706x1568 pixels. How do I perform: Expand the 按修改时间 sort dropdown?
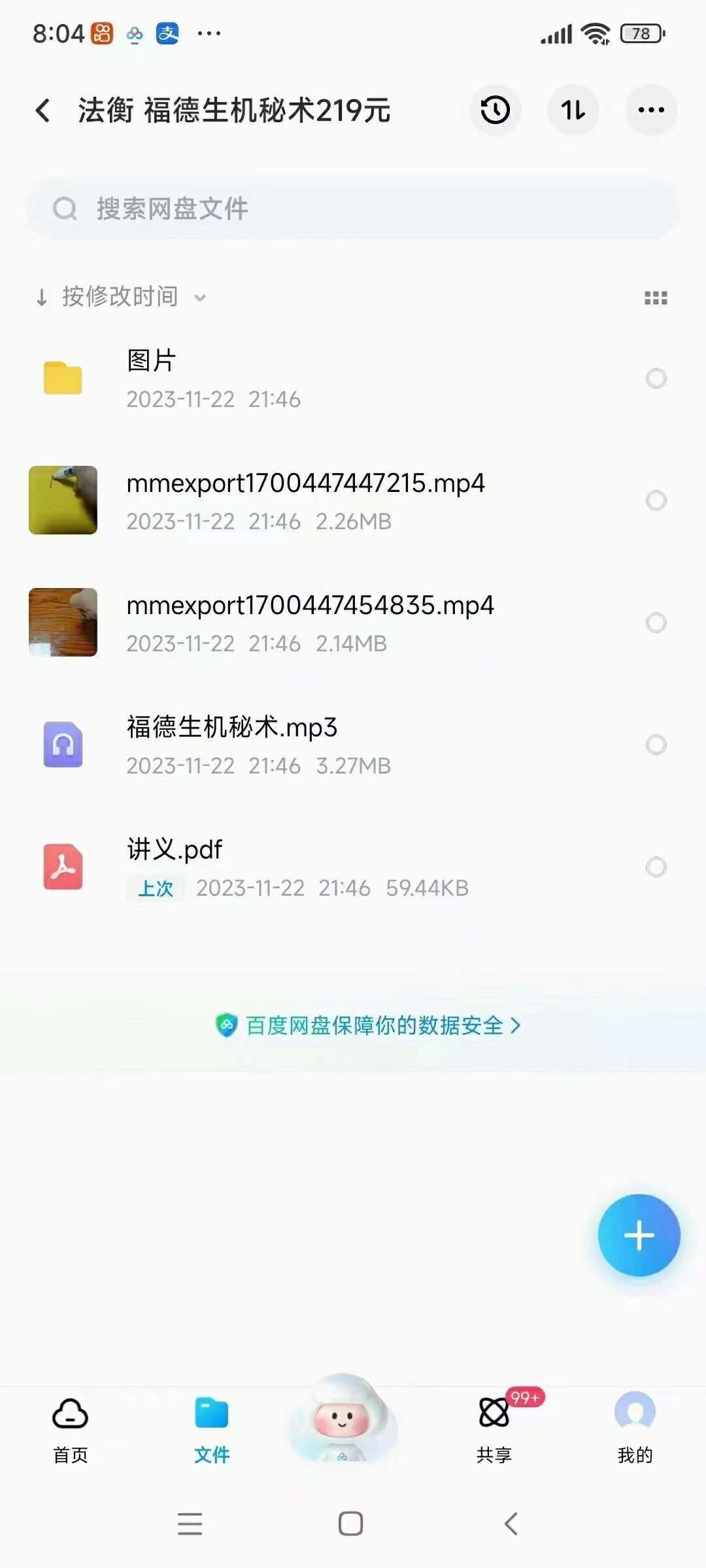click(121, 297)
